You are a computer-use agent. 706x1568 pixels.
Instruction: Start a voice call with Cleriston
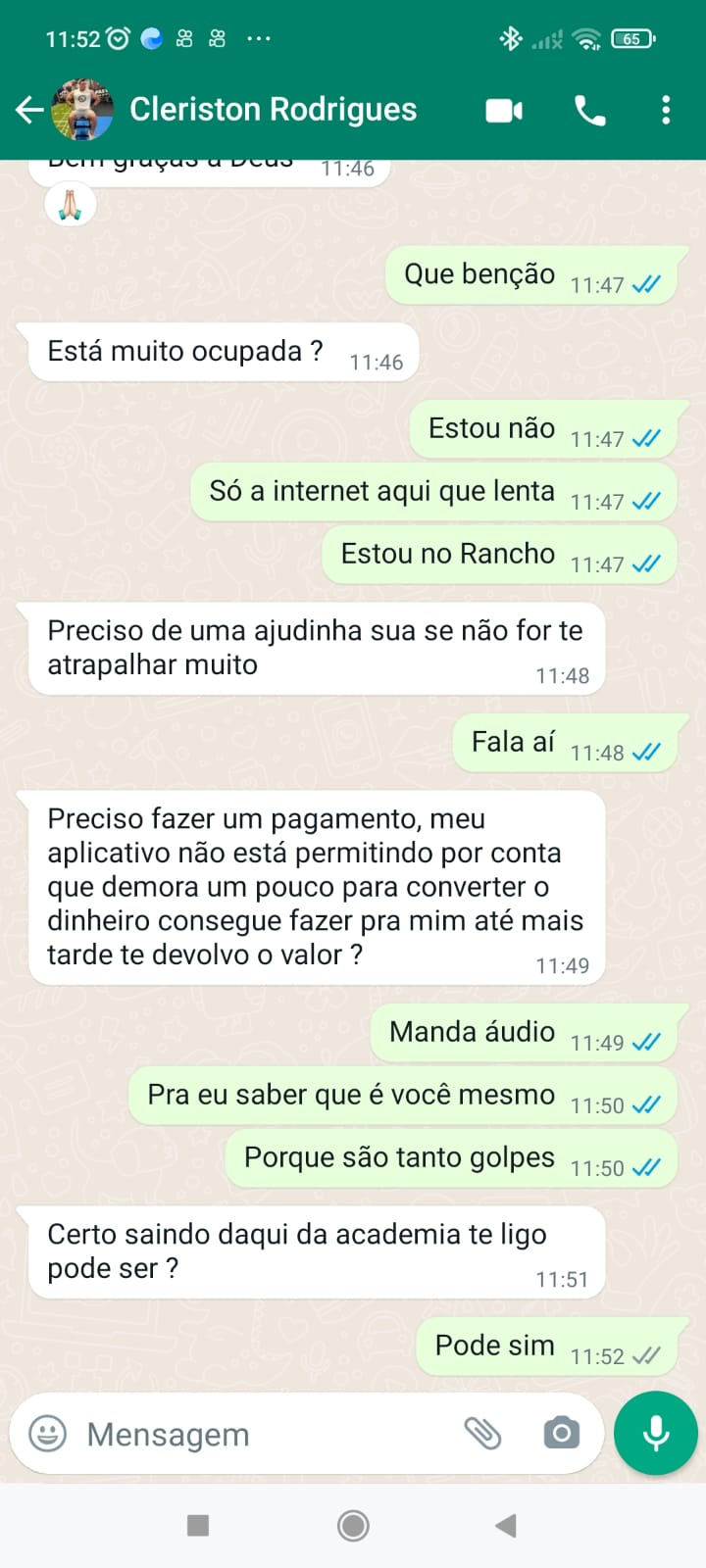click(589, 111)
